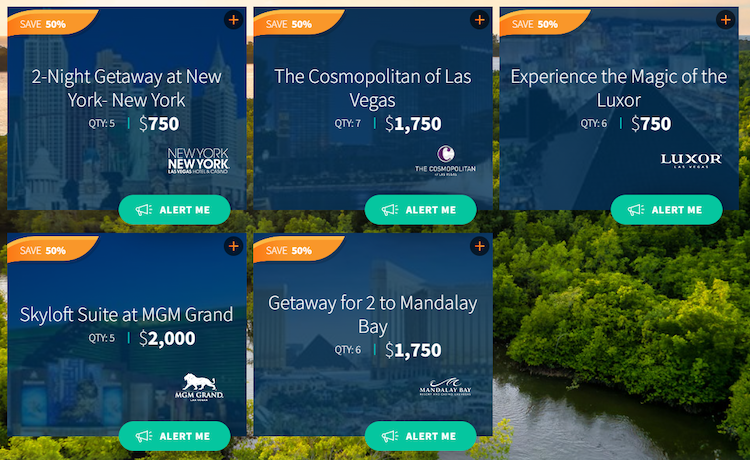Tap Alert Me on Mandalay Bay getaway
The width and height of the screenshot is (750, 460).
420,436
